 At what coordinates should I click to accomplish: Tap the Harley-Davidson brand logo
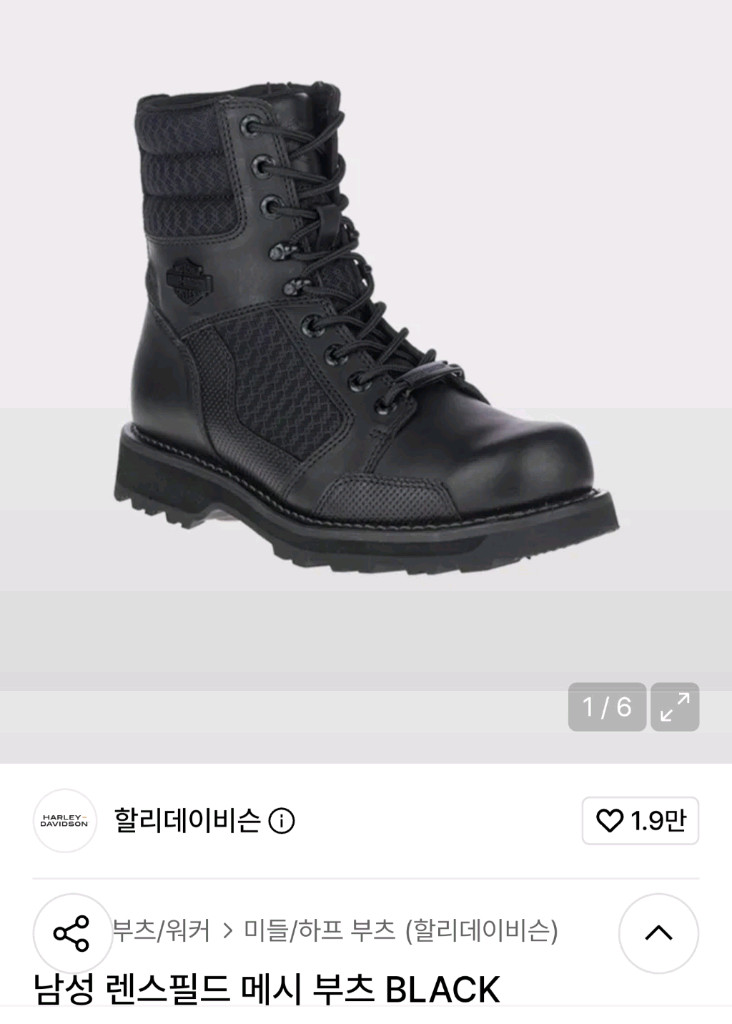click(x=65, y=820)
